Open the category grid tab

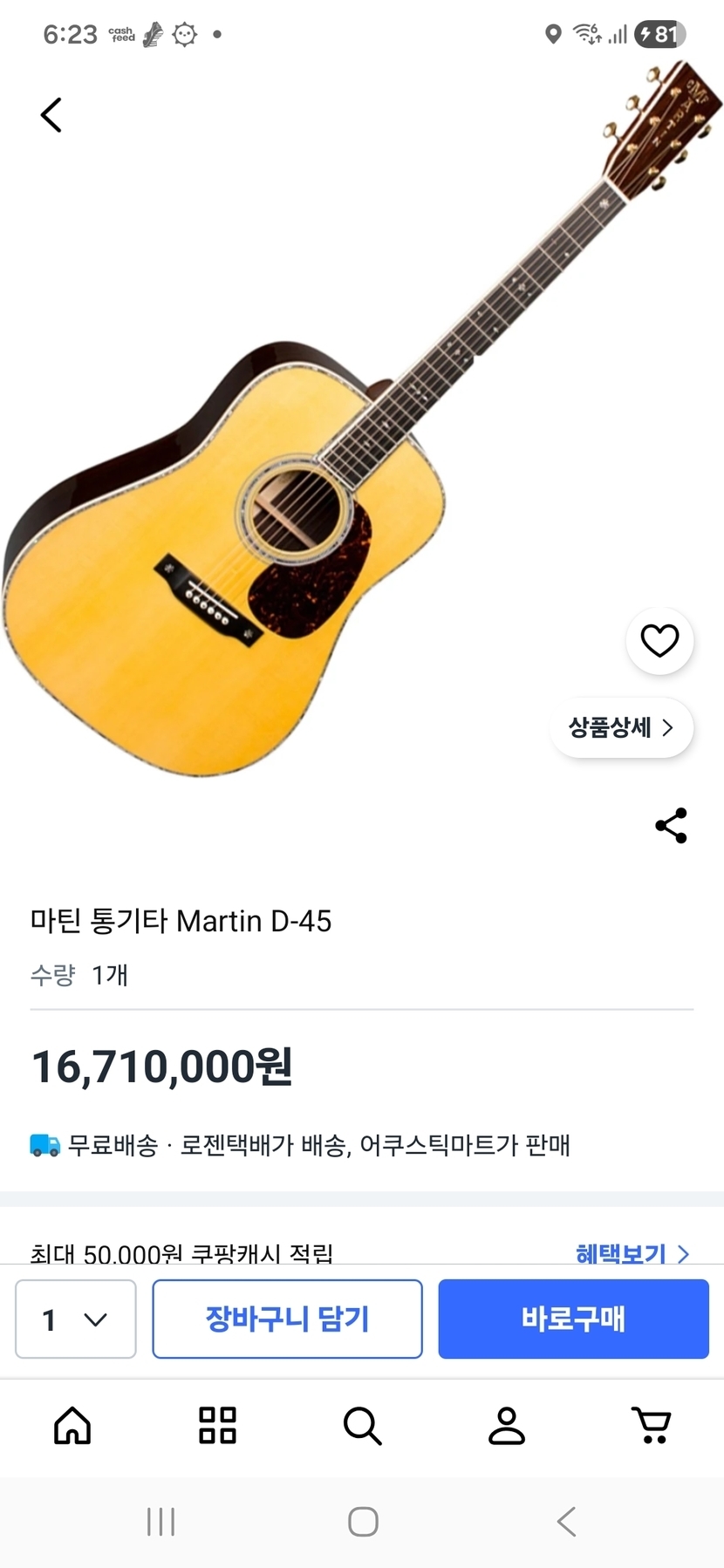click(x=217, y=1426)
